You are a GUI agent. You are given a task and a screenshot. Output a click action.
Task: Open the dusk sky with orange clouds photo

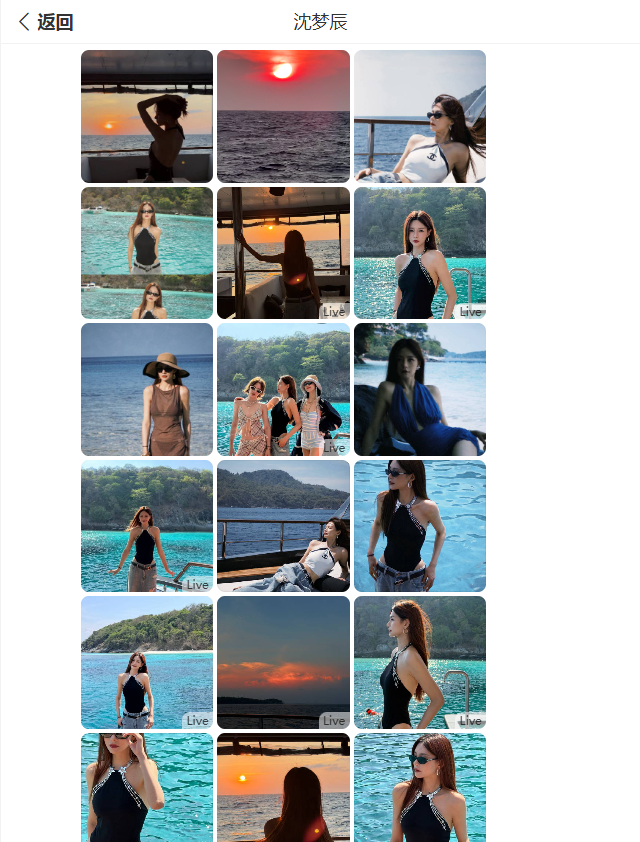283,662
